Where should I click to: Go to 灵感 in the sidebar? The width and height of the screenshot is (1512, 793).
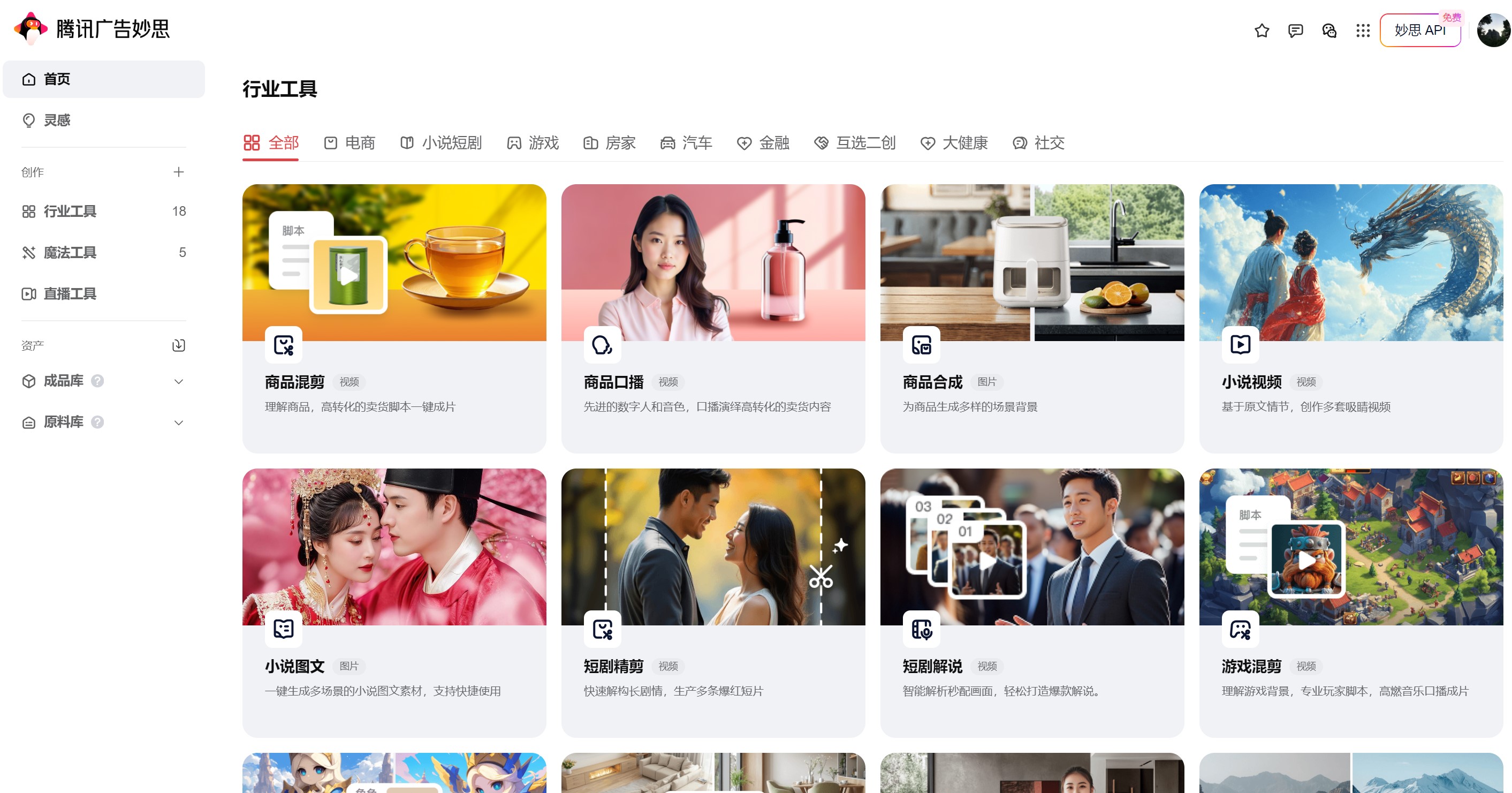point(57,120)
